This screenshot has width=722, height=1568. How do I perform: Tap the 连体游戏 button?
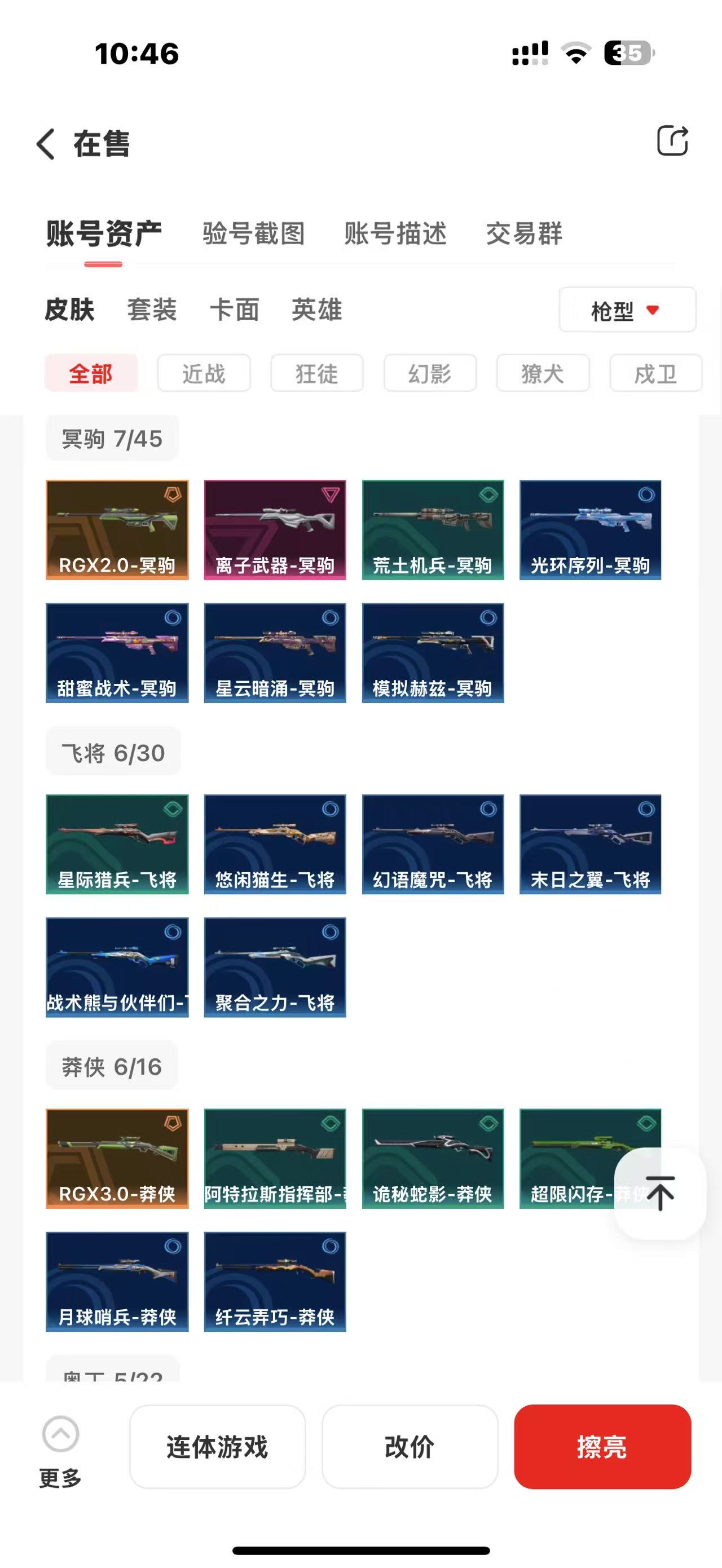click(217, 1446)
